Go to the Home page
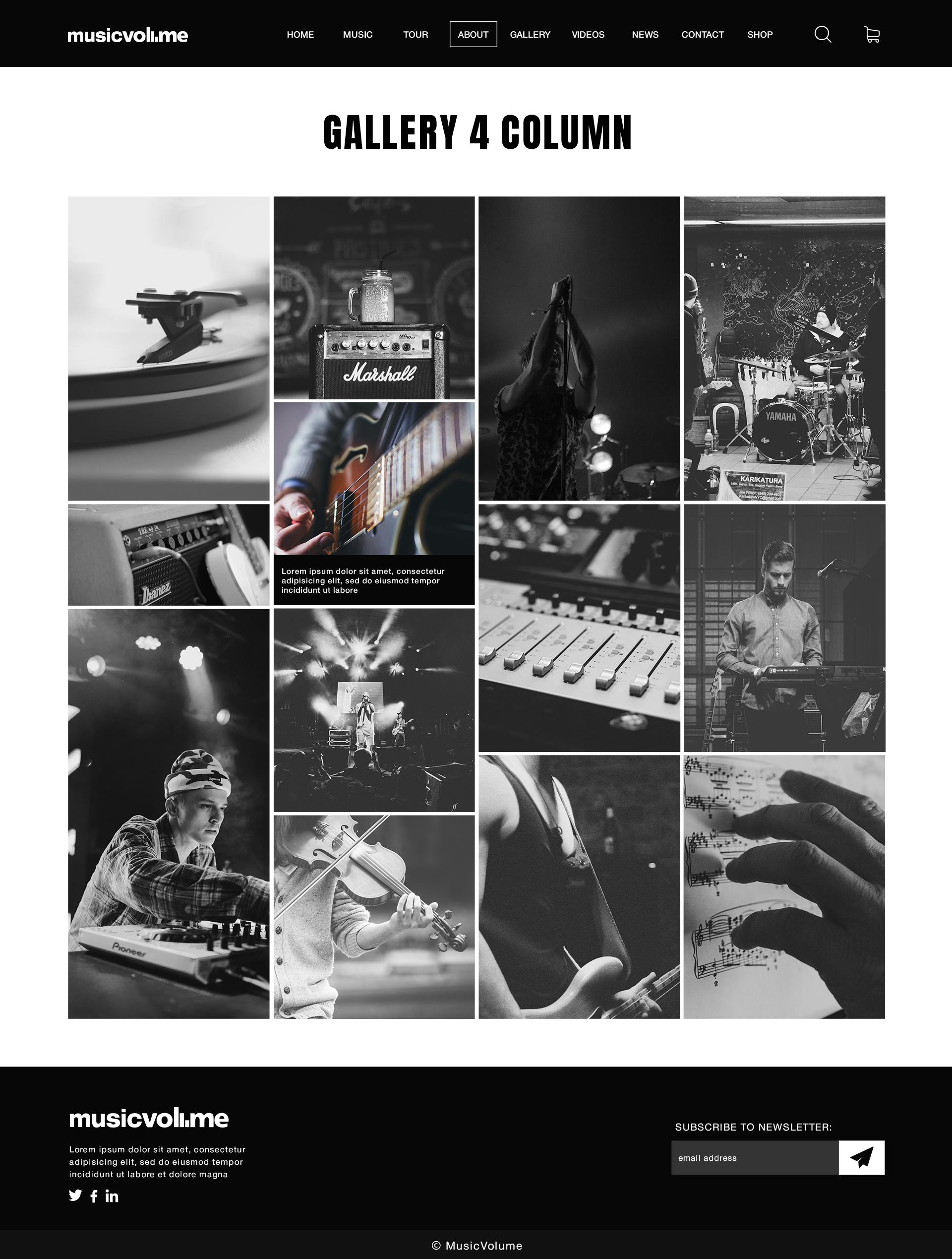952x1259 pixels. 300,35
